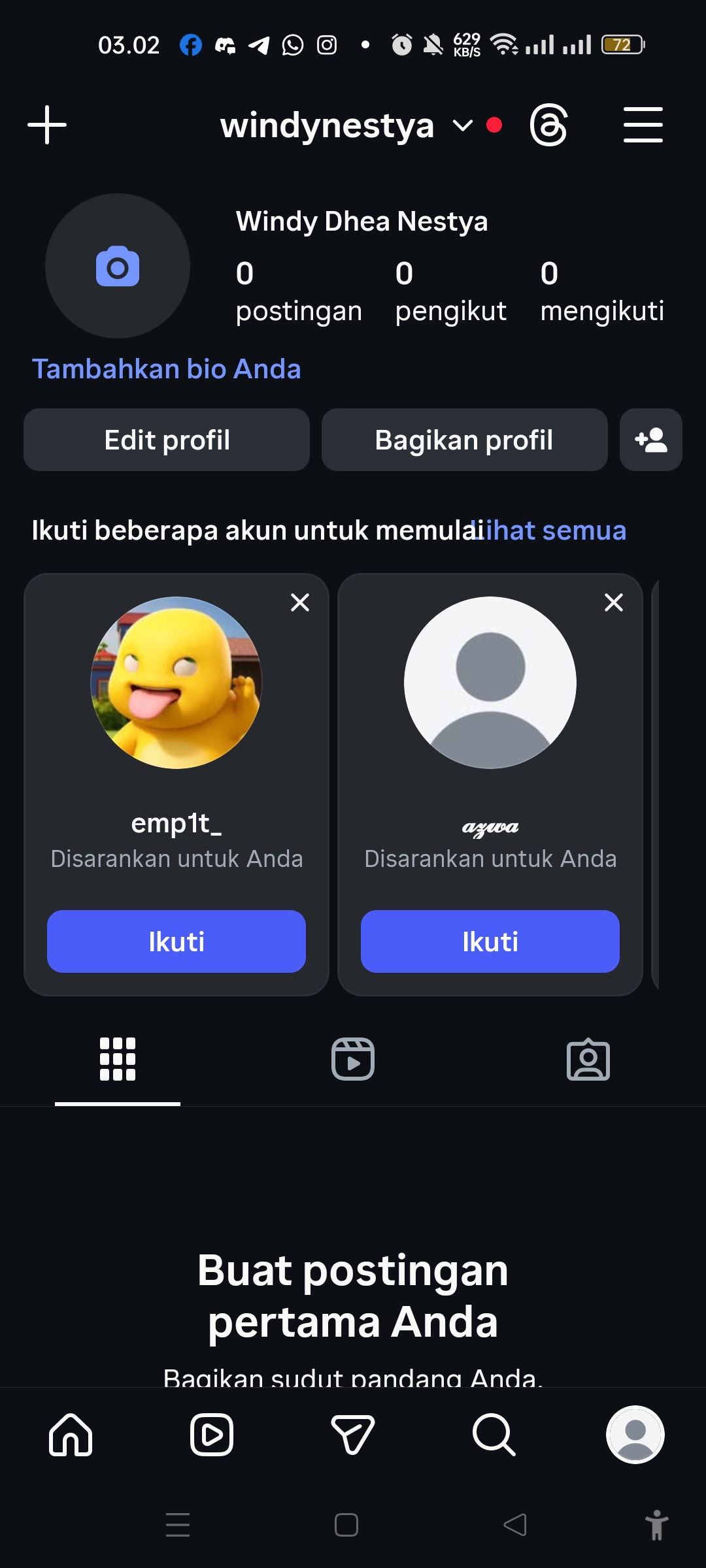Open the Threads icon
706x1568 pixels.
548,125
